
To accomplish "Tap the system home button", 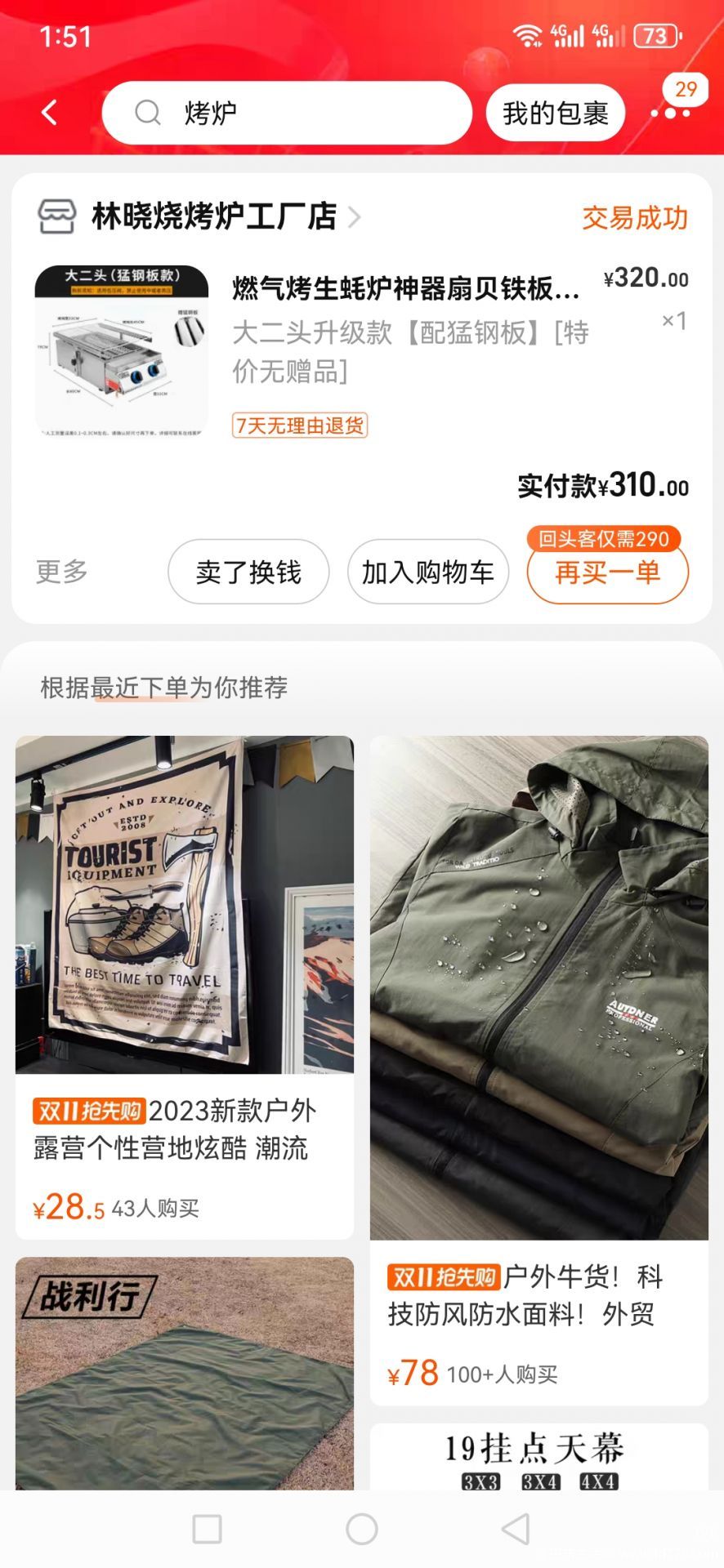I will tap(362, 1529).
